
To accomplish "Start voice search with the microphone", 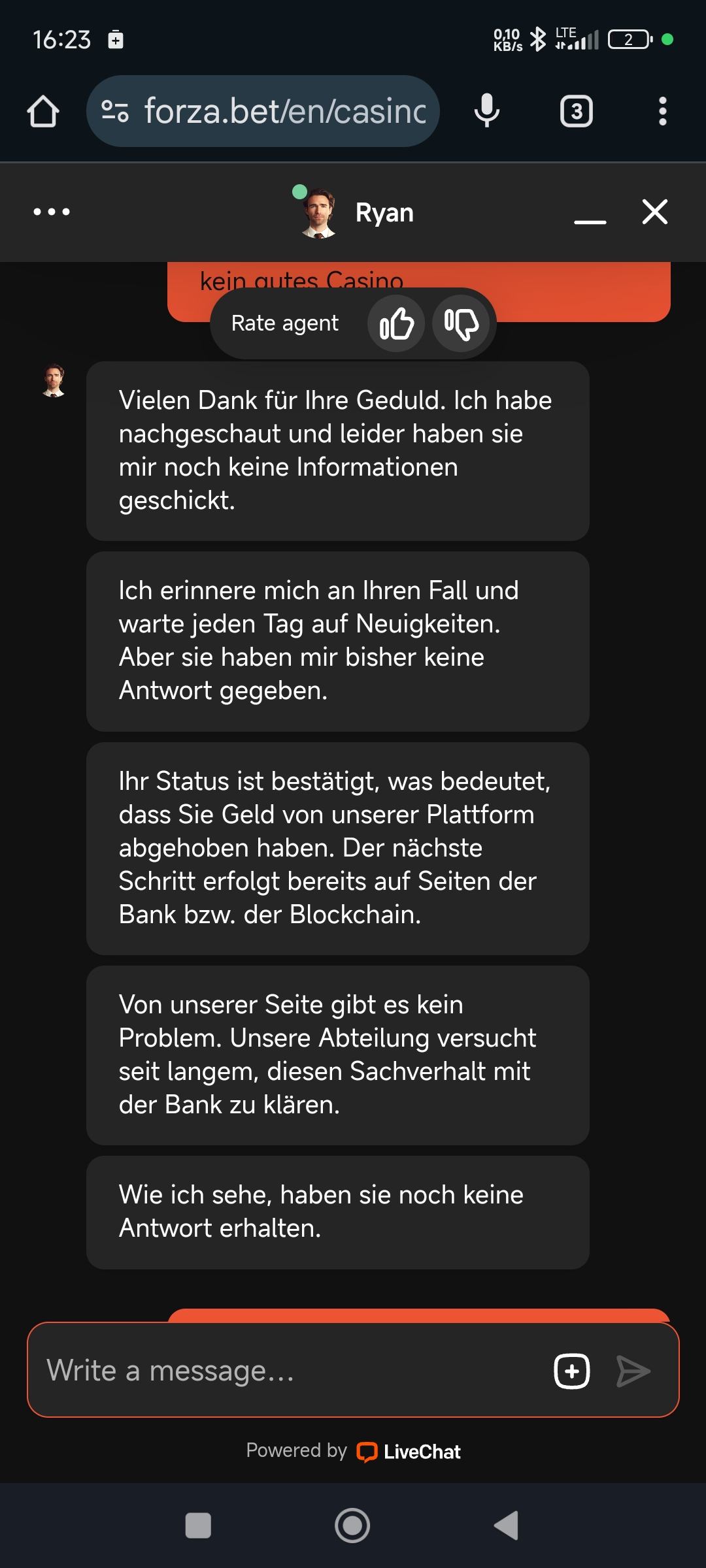I will [x=486, y=111].
